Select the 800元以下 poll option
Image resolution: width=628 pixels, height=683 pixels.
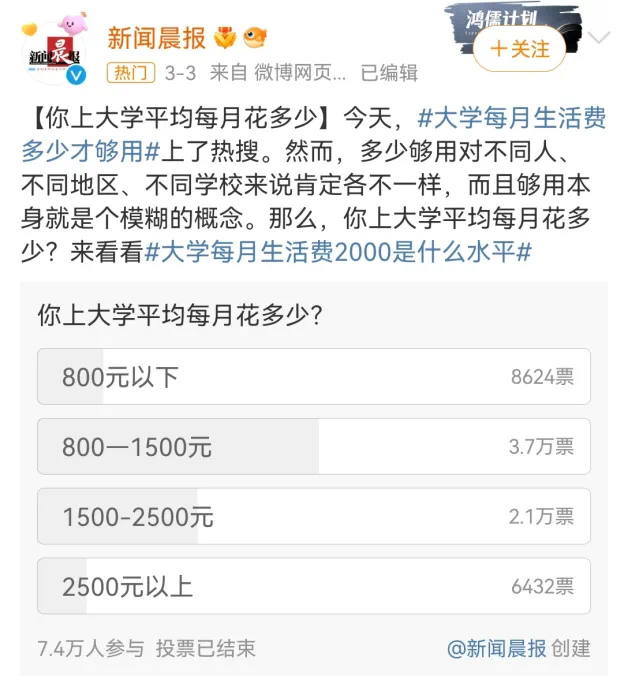coord(313,376)
